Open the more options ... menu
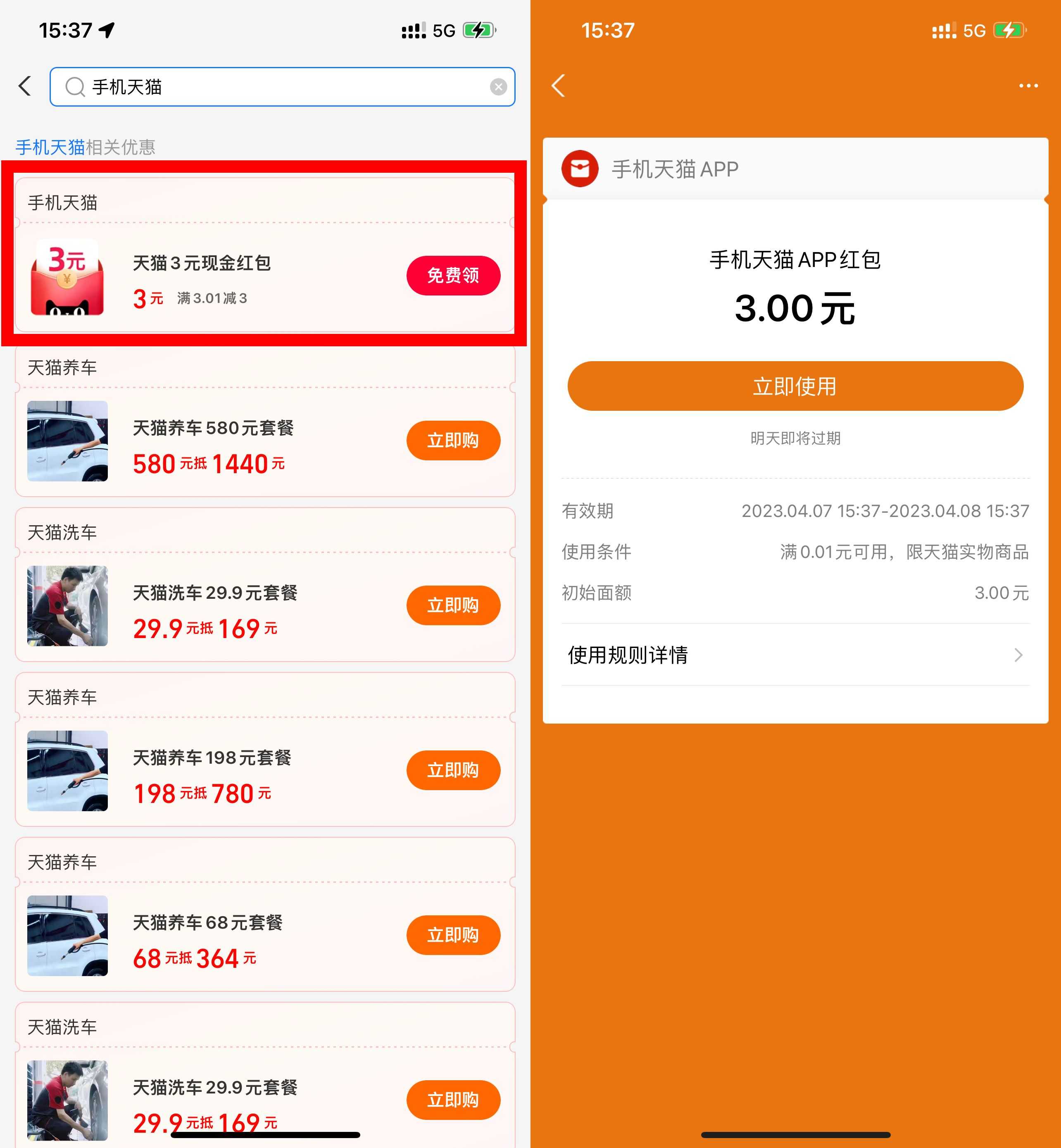Screen dimensions: 1061x1148 [x=1027, y=85]
